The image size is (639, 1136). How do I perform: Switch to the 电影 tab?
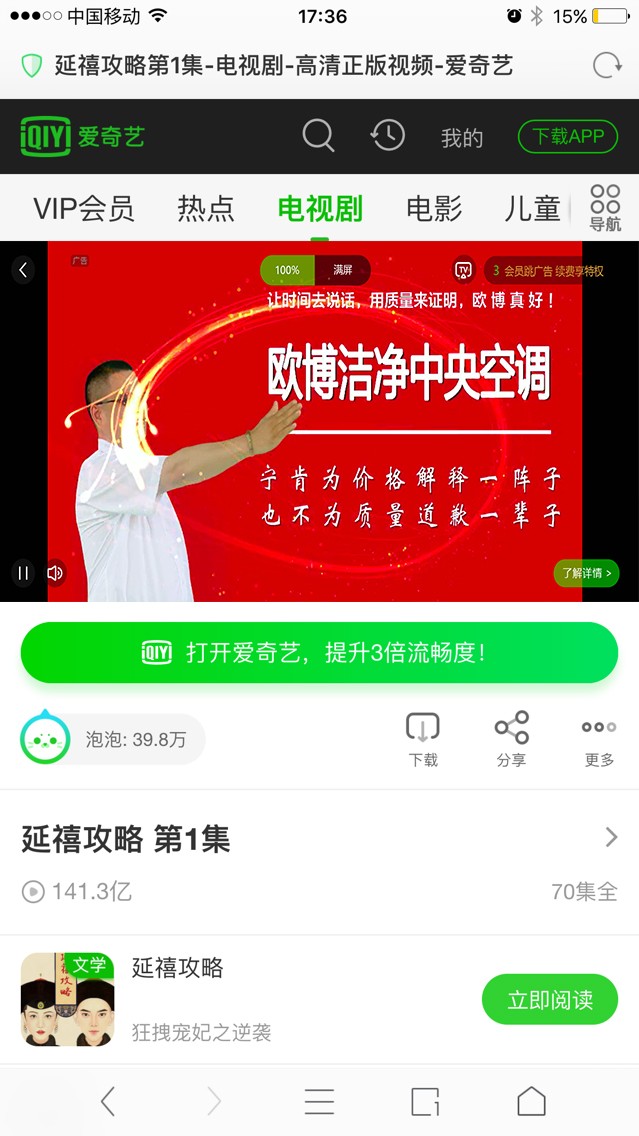(434, 209)
